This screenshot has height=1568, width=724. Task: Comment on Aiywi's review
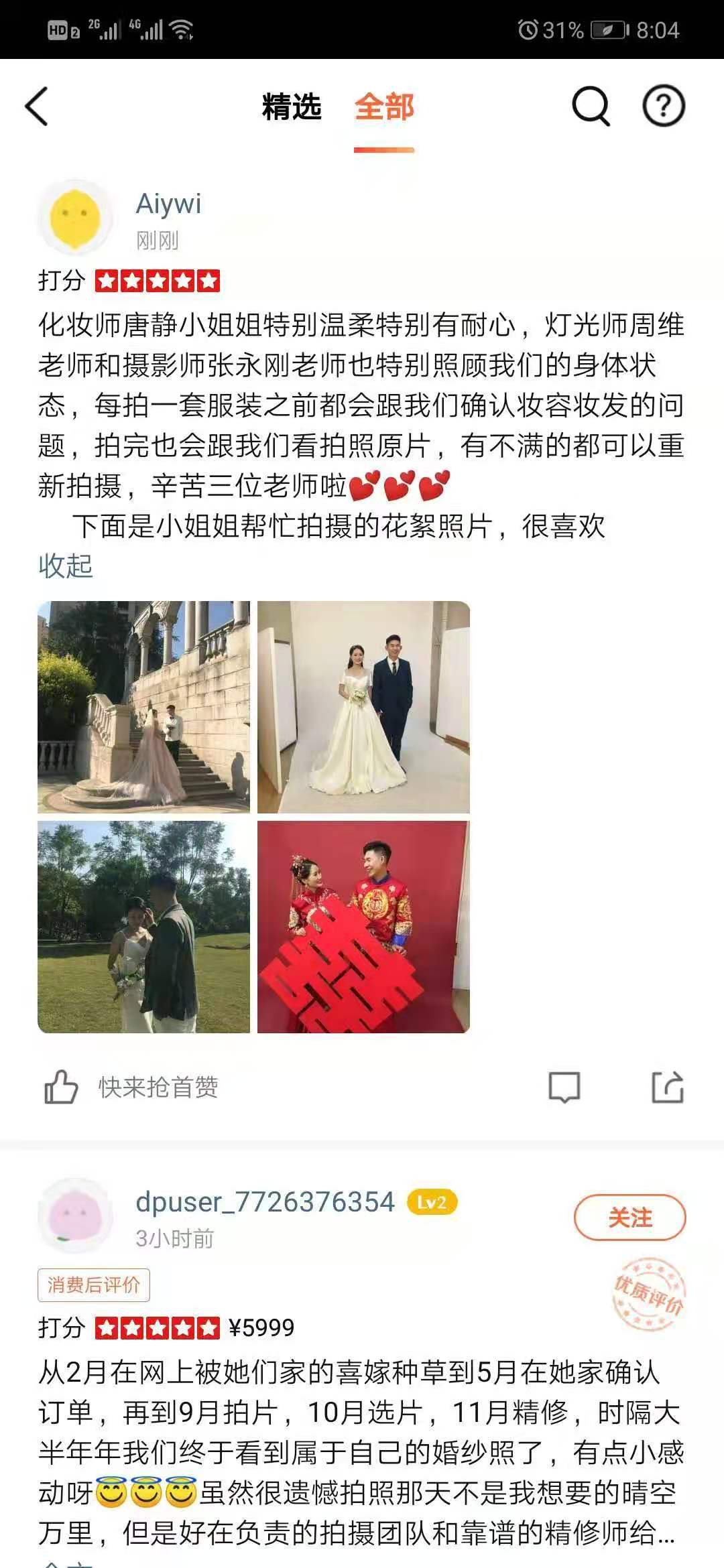[x=564, y=1087]
